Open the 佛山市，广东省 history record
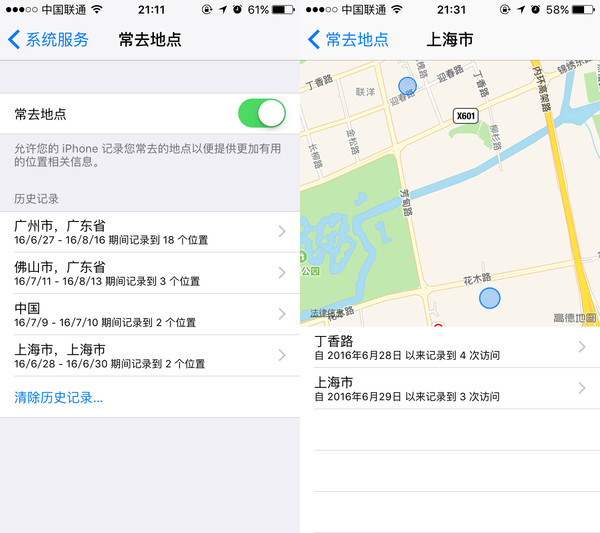The height and width of the screenshot is (533, 600). click(x=150, y=273)
